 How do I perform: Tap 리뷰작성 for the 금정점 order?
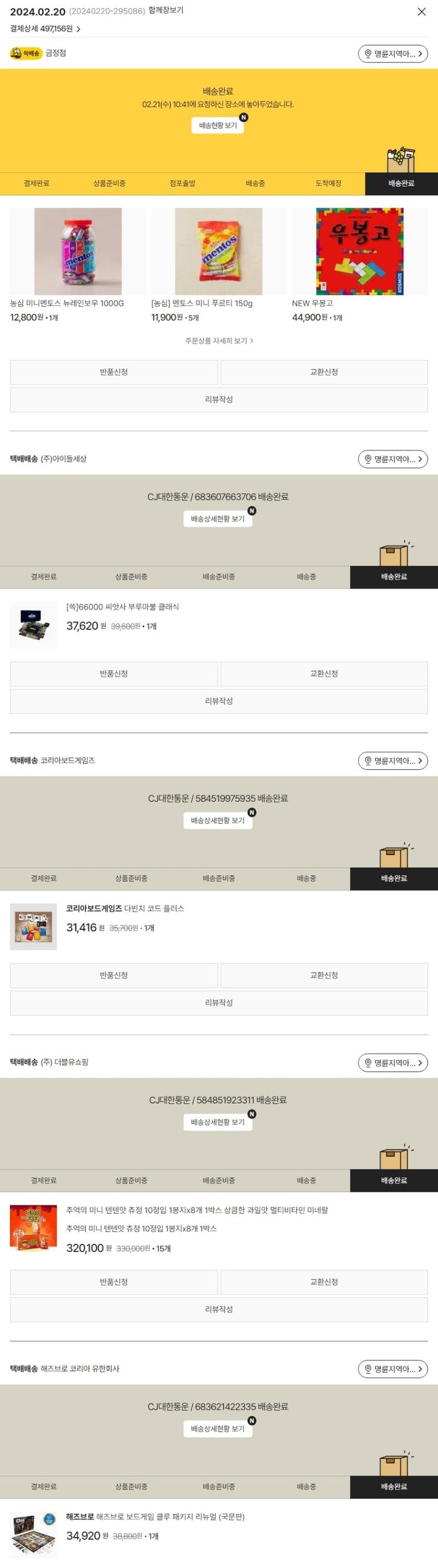(218, 400)
